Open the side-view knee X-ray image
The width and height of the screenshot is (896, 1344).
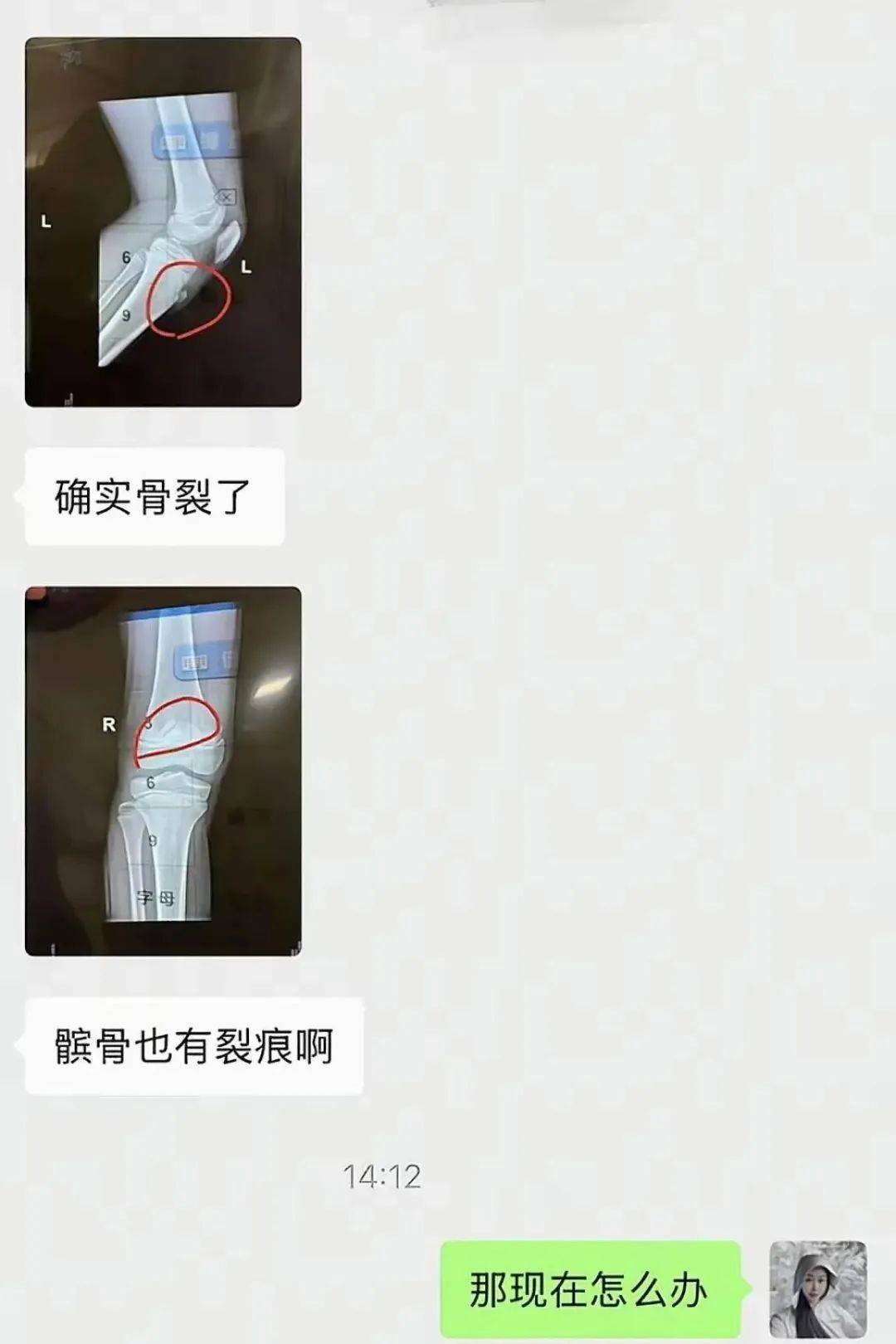(163, 222)
